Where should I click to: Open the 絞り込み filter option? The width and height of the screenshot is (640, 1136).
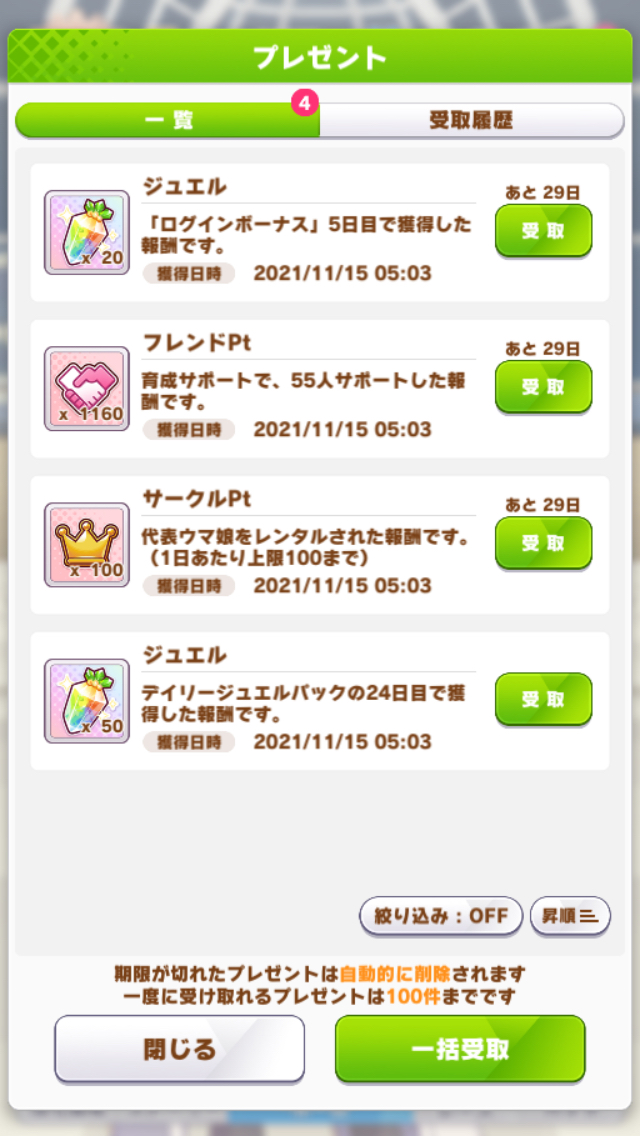pos(441,916)
